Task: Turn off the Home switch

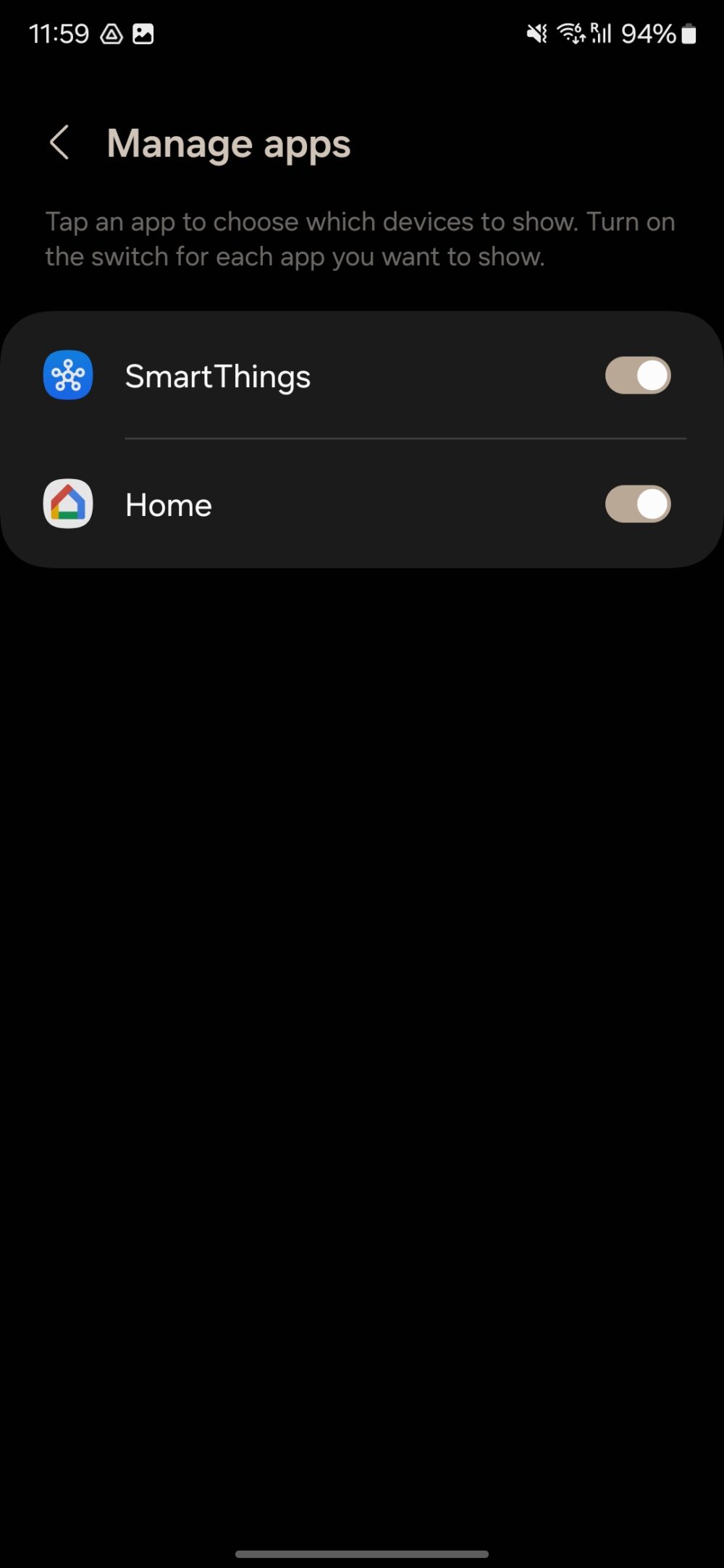Action: click(x=637, y=504)
